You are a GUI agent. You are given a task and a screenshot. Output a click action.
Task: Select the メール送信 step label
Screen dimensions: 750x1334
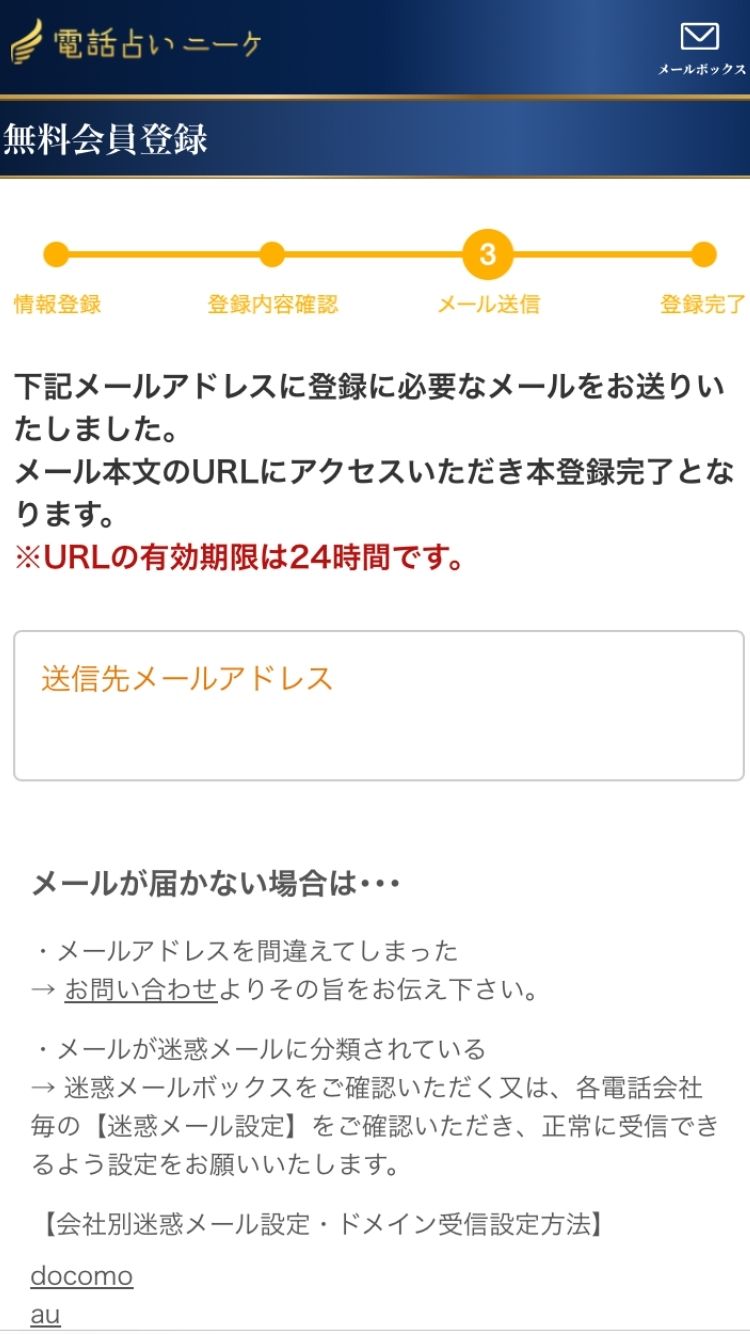491,303
